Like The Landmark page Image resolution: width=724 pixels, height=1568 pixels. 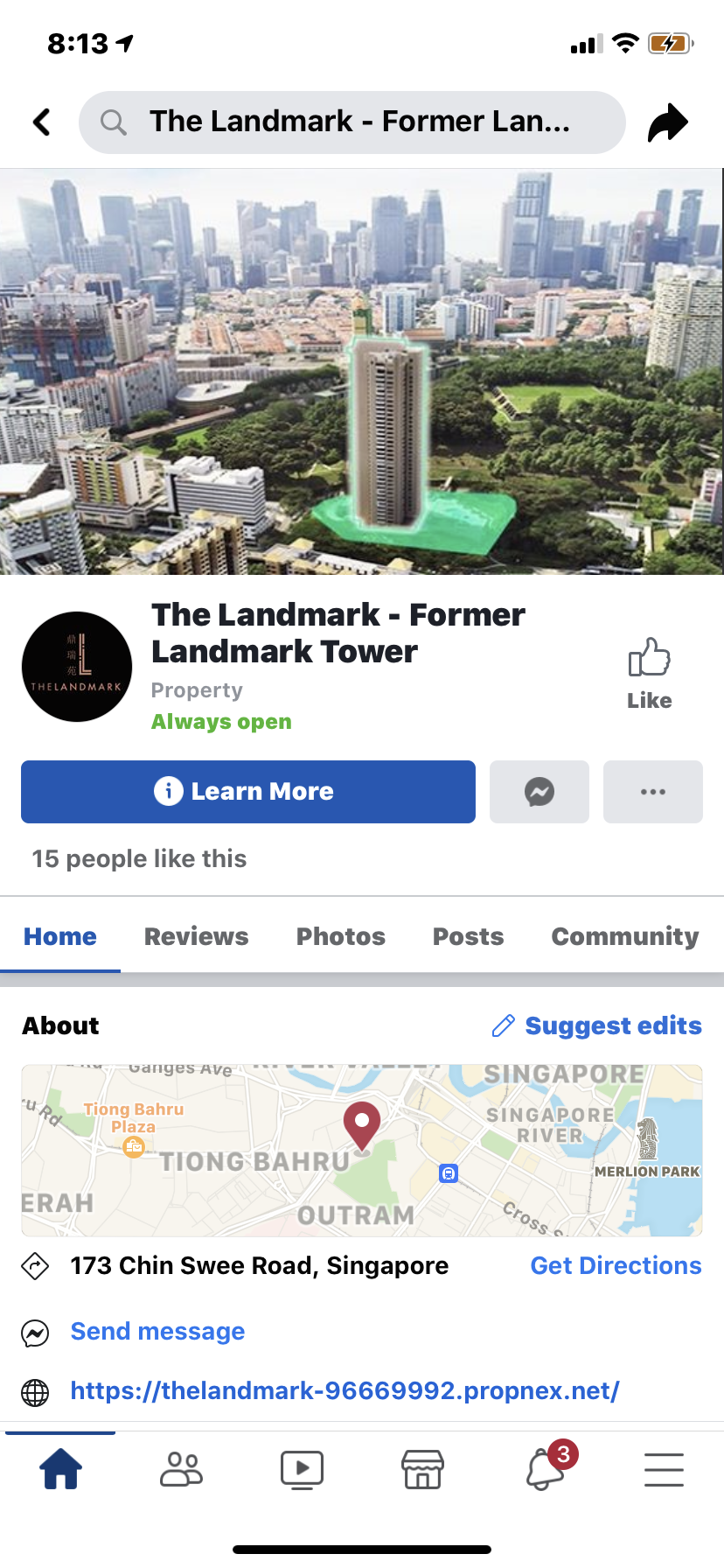pos(649,672)
